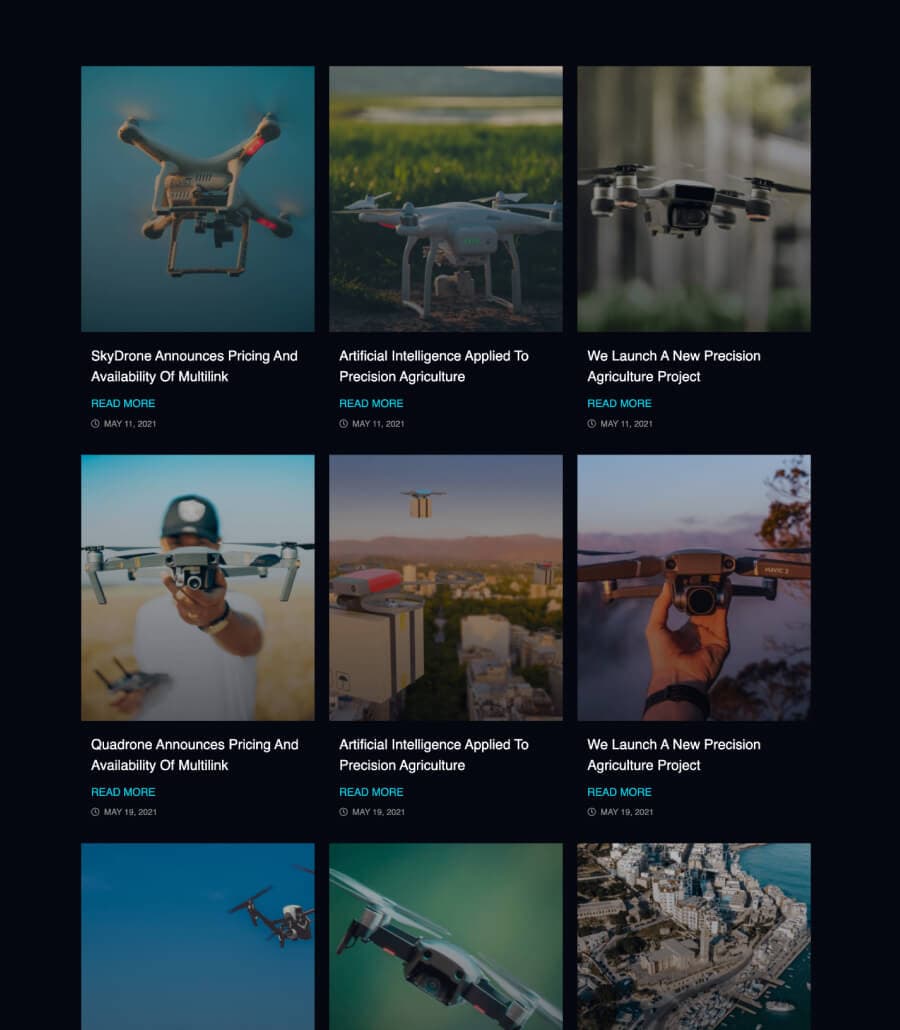
Task: Tap Read More on May 11 Precision Agriculture Project
Action: click(x=619, y=403)
